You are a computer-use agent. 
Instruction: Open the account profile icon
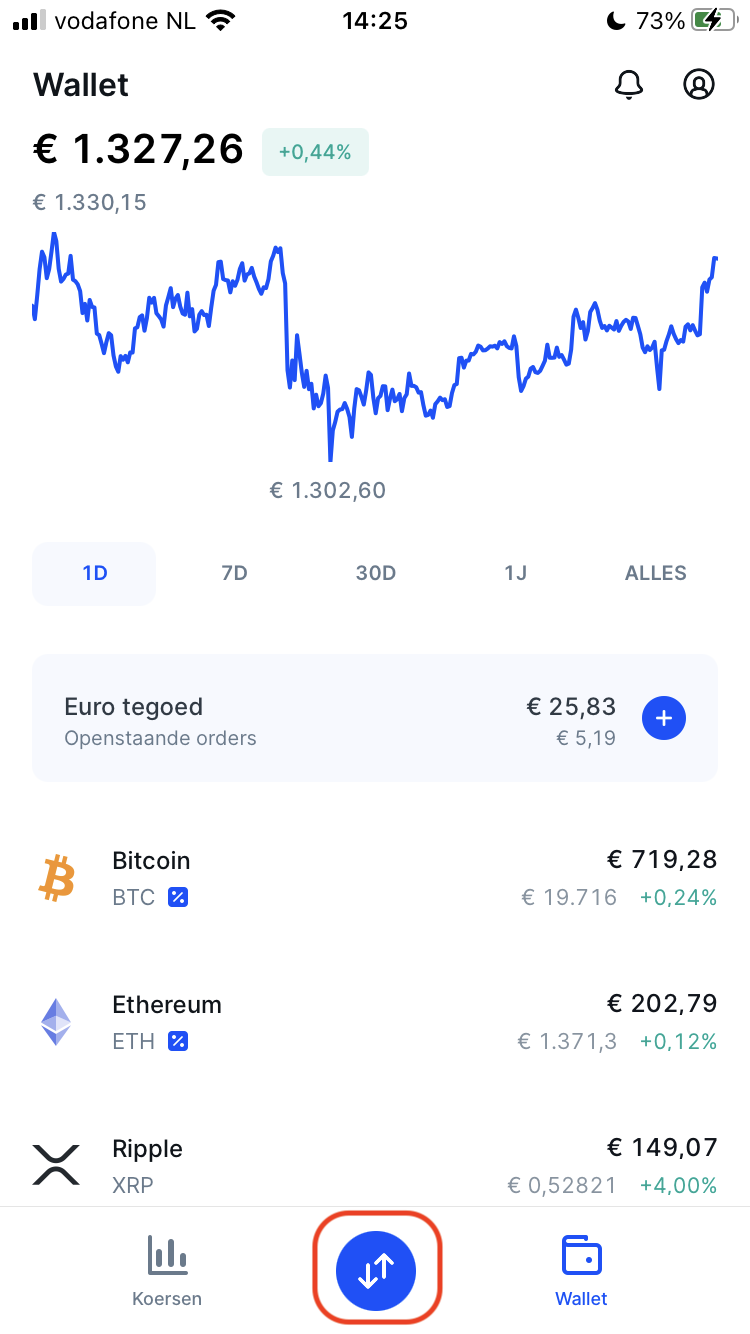point(699,85)
